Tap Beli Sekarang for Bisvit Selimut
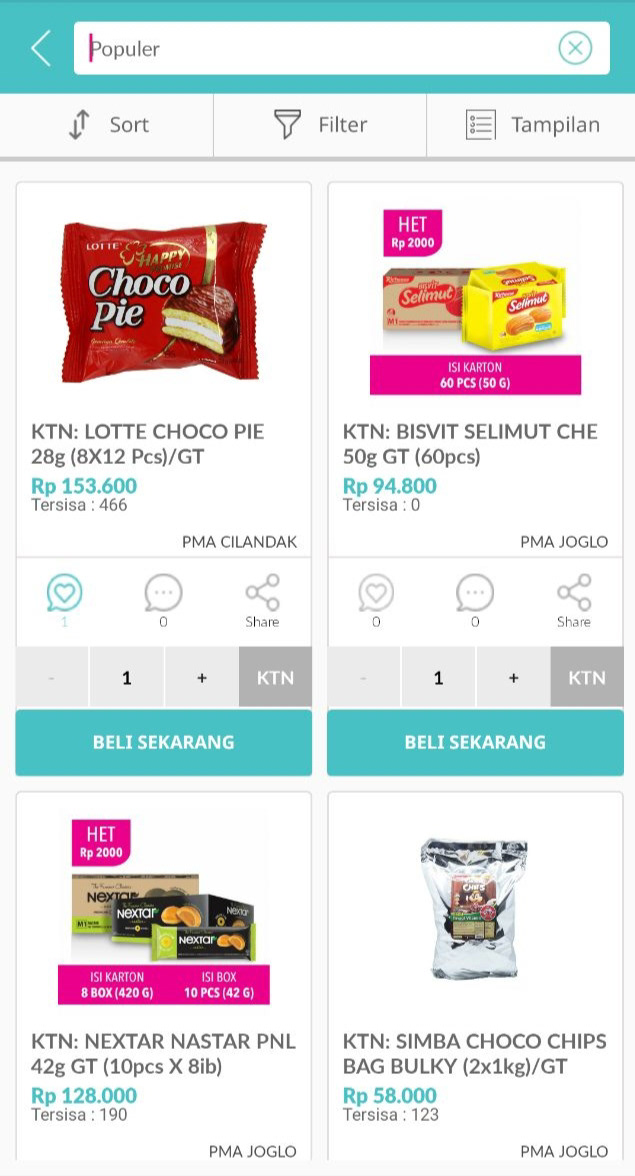This screenshot has width=635, height=1176. click(475, 742)
